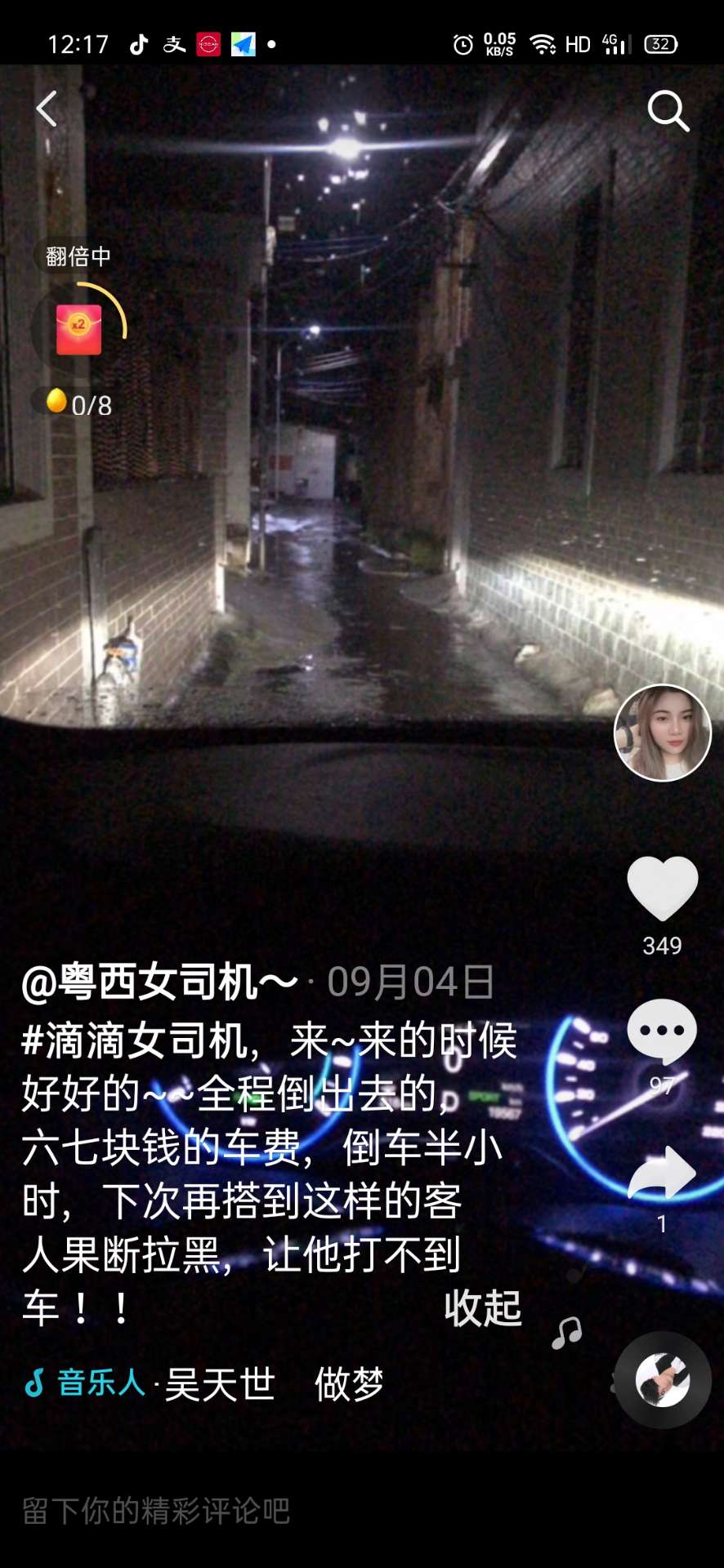This screenshot has width=724, height=1568.
Task: Open the search magnifier icon
Action: (x=668, y=111)
